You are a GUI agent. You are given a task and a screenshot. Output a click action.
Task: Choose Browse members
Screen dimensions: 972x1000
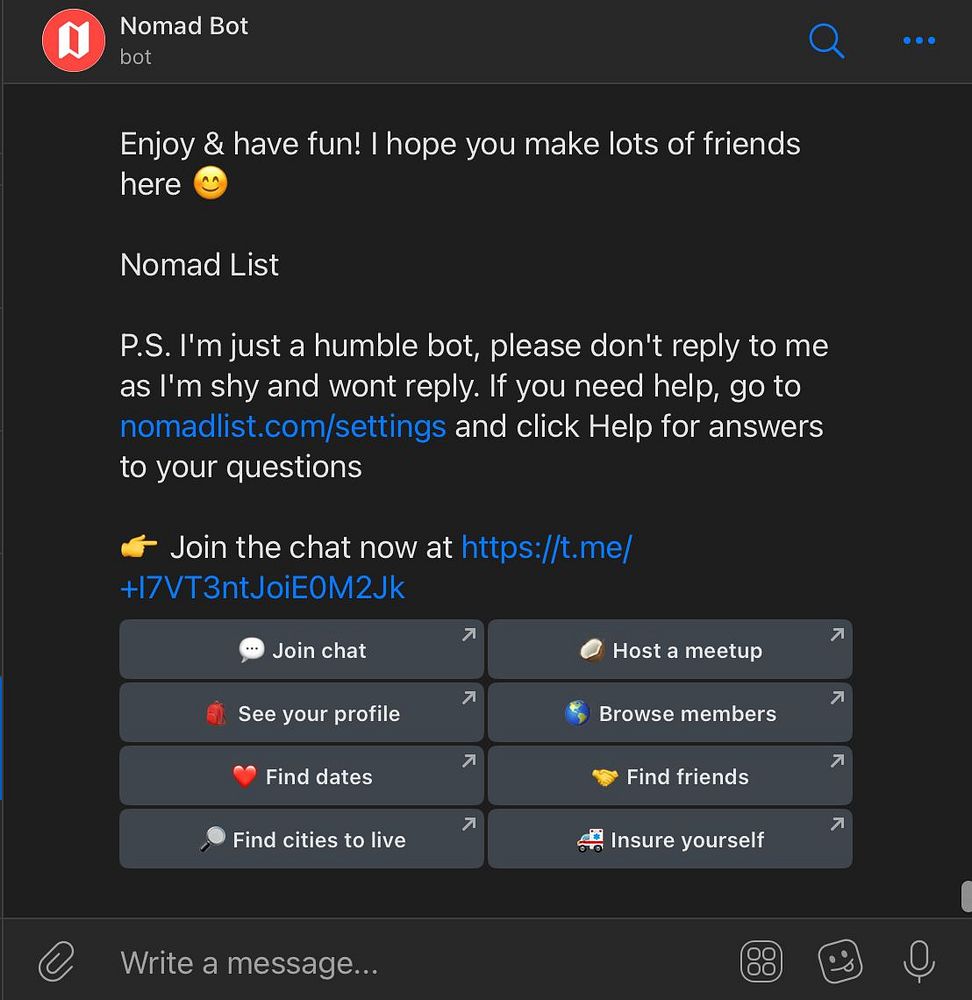(x=670, y=713)
